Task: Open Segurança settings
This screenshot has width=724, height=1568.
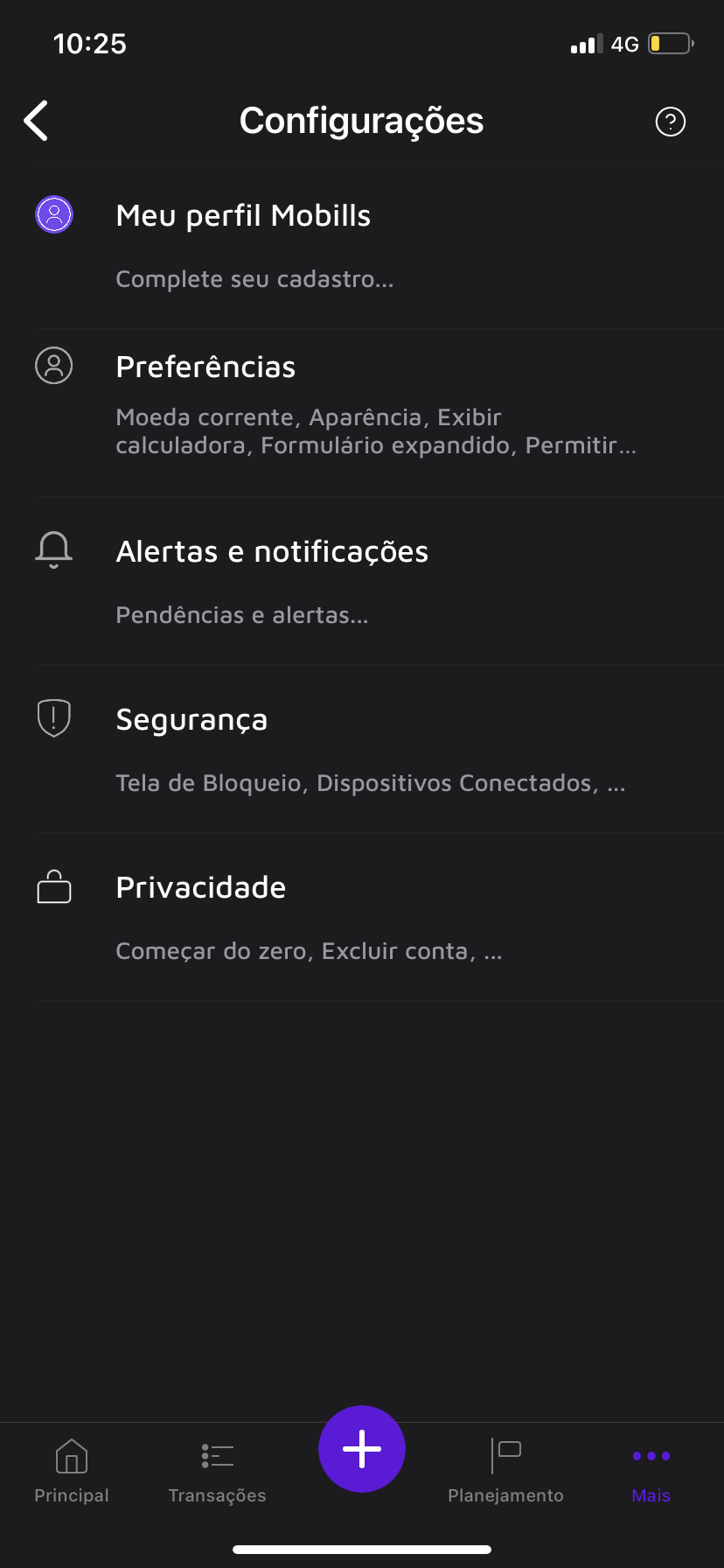Action: (191, 720)
